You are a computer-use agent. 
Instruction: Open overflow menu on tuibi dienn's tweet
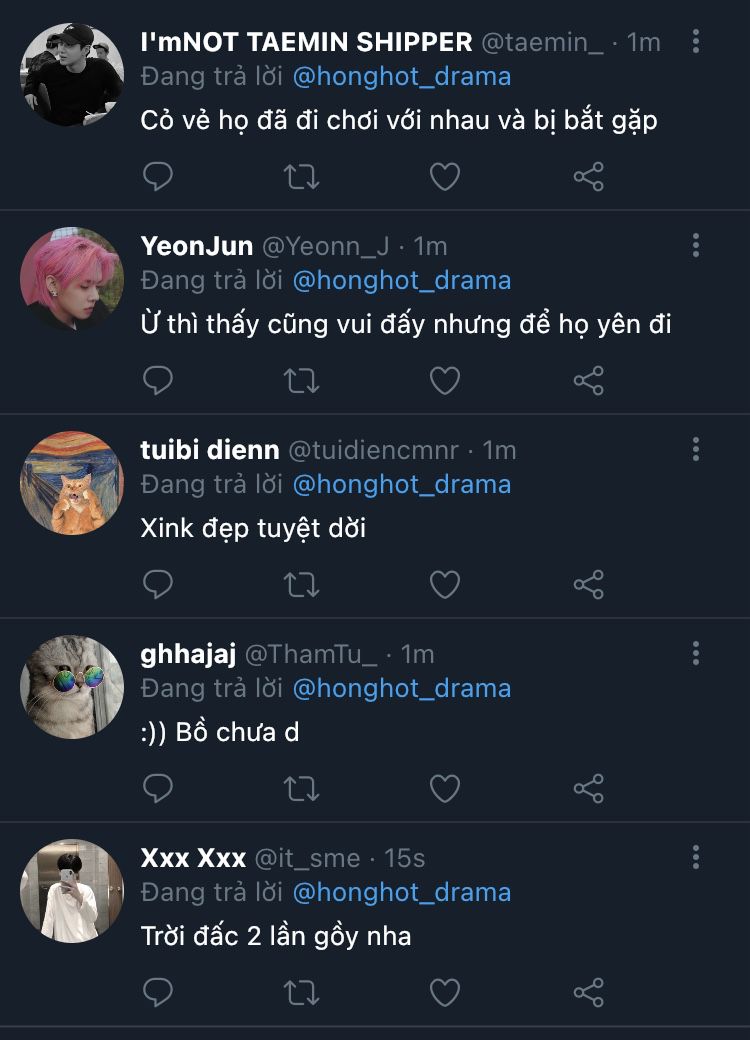coord(696,449)
